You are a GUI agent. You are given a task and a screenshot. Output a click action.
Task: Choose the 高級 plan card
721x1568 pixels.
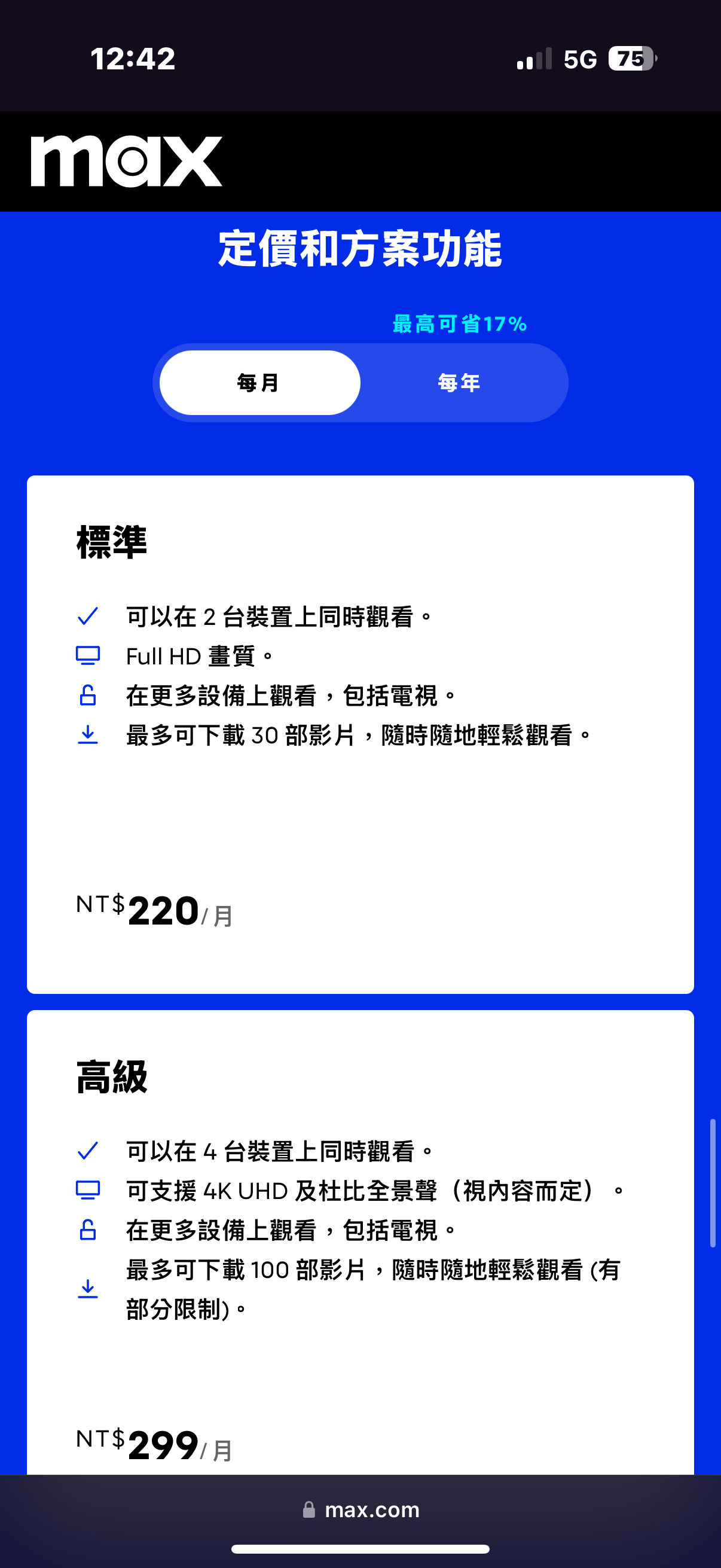click(x=360, y=1241)
